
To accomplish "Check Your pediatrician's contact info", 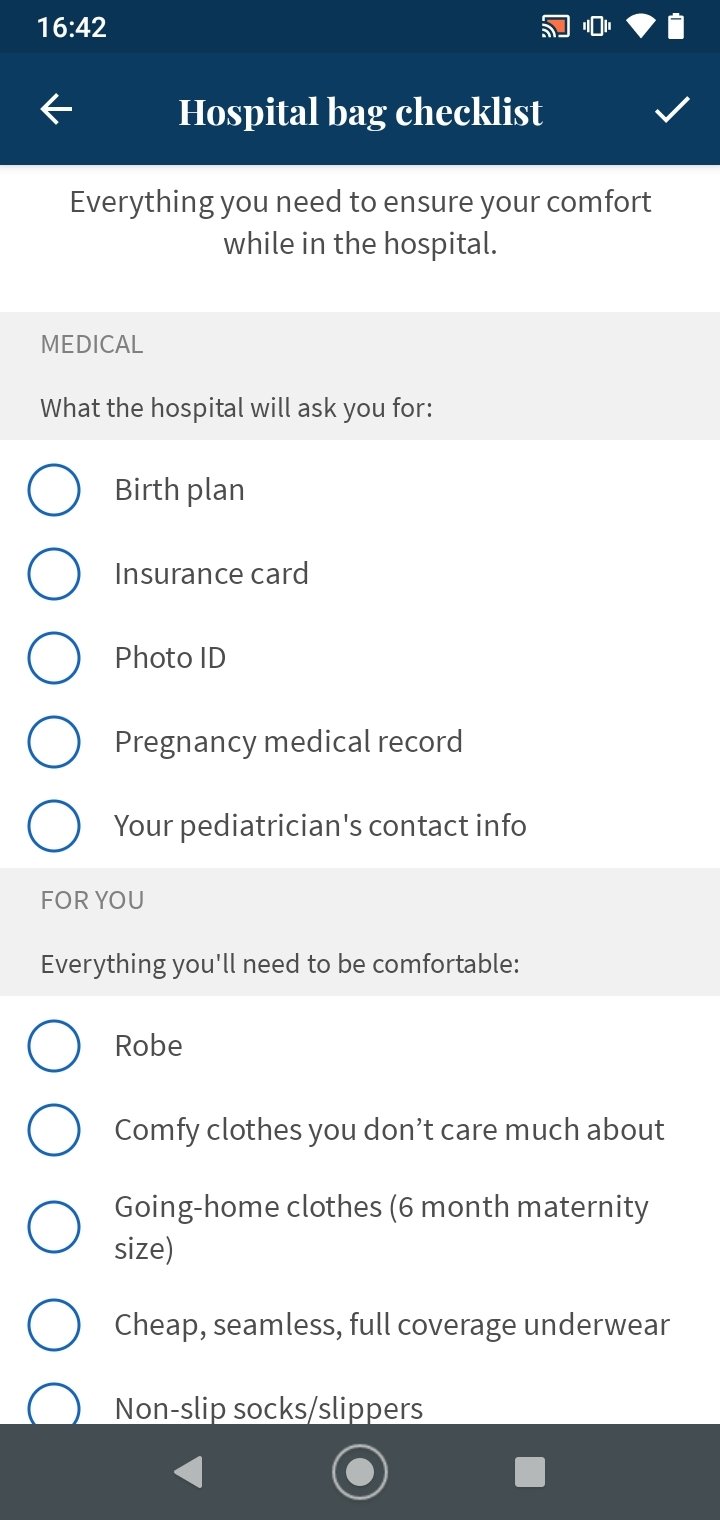I will [x=54, y=826].
